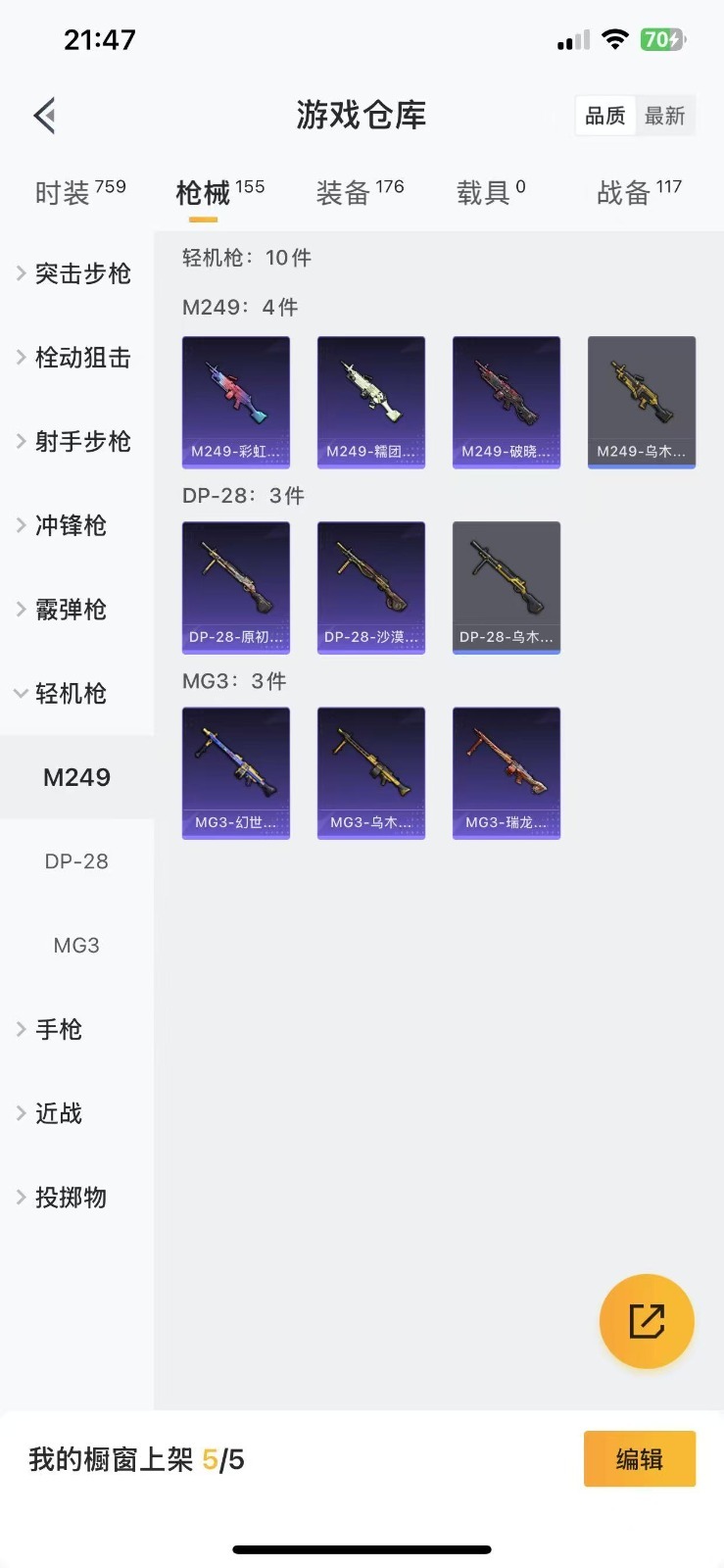Switch to the 时装 tab

(80, 192)
